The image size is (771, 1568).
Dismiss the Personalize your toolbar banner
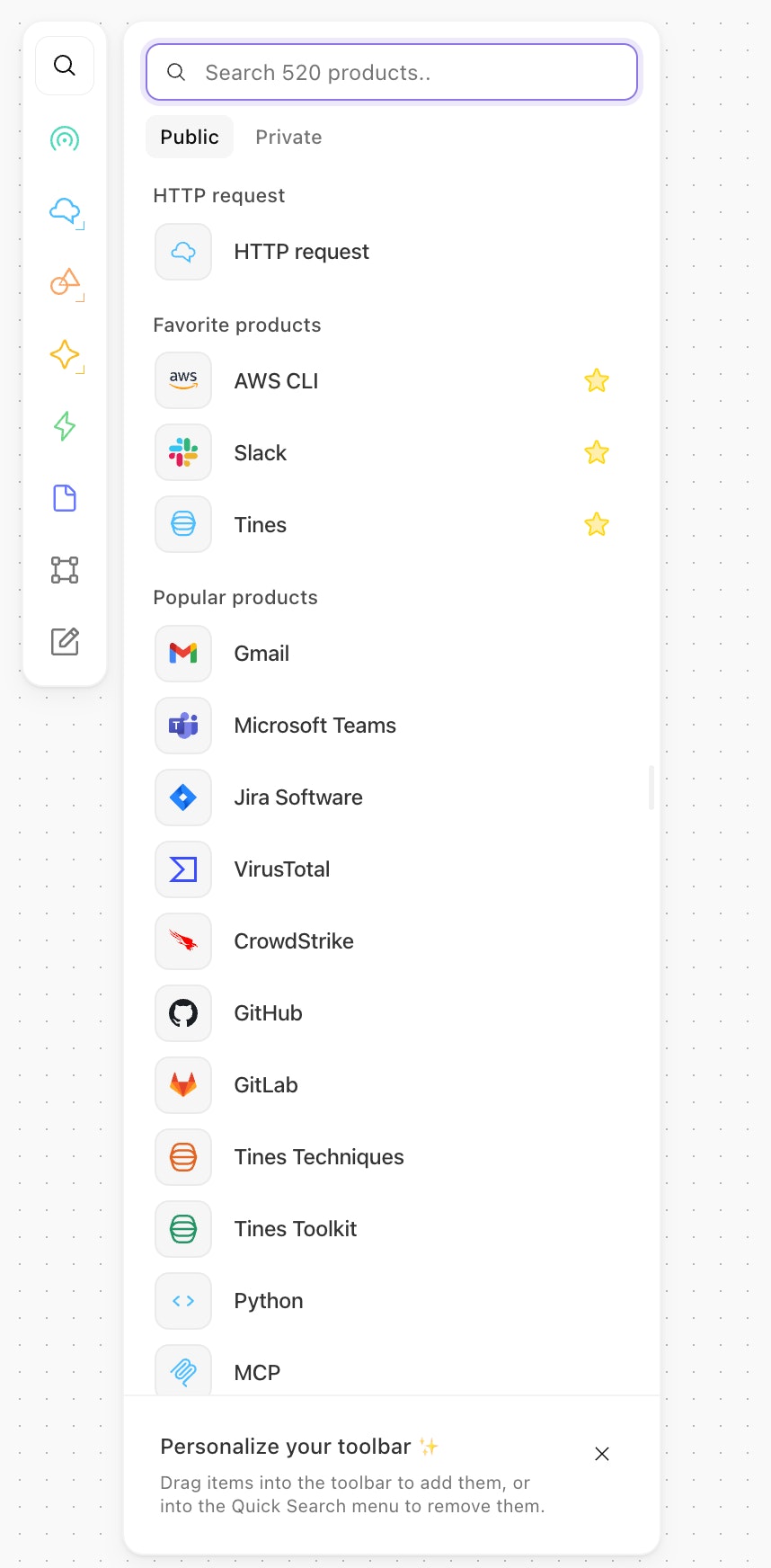click(602, 1454)
